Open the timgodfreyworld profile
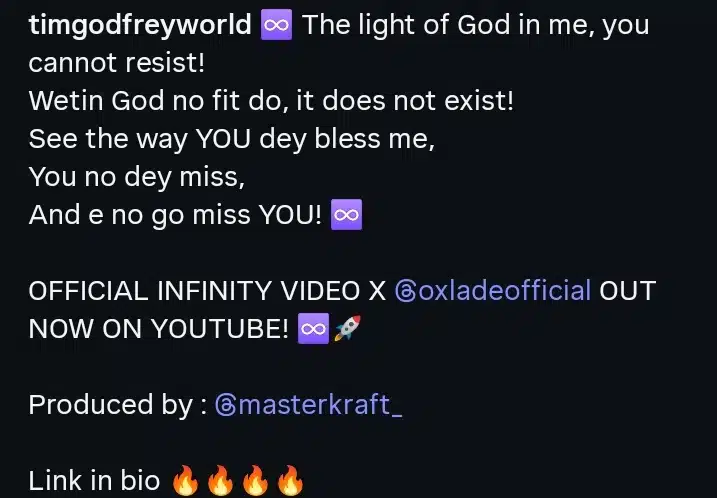717x498 pixels. tap(140, 26)
